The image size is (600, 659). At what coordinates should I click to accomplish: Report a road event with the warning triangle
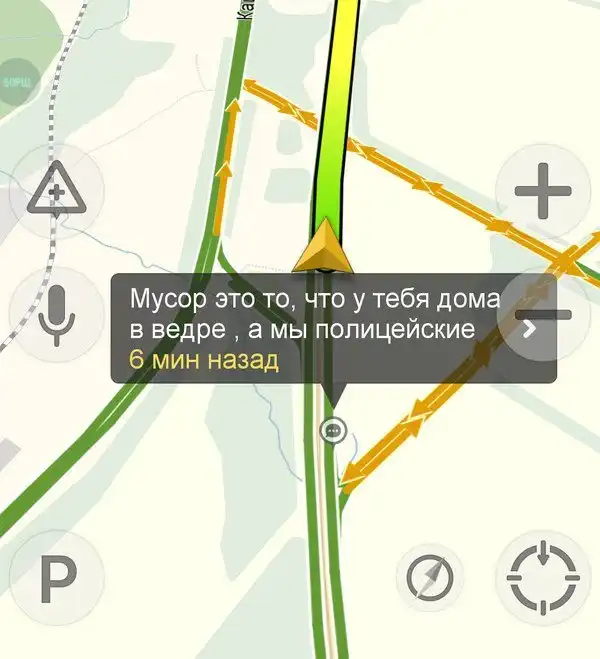[55, 189]
